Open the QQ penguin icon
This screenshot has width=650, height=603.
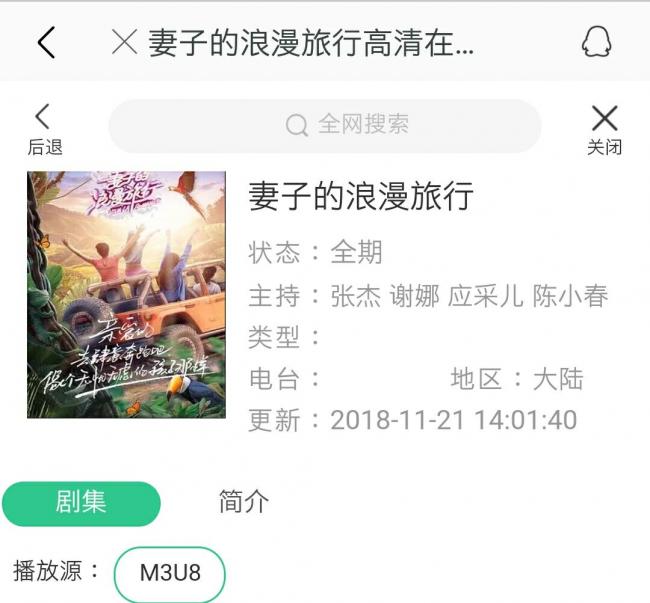[x=597, y=42]
